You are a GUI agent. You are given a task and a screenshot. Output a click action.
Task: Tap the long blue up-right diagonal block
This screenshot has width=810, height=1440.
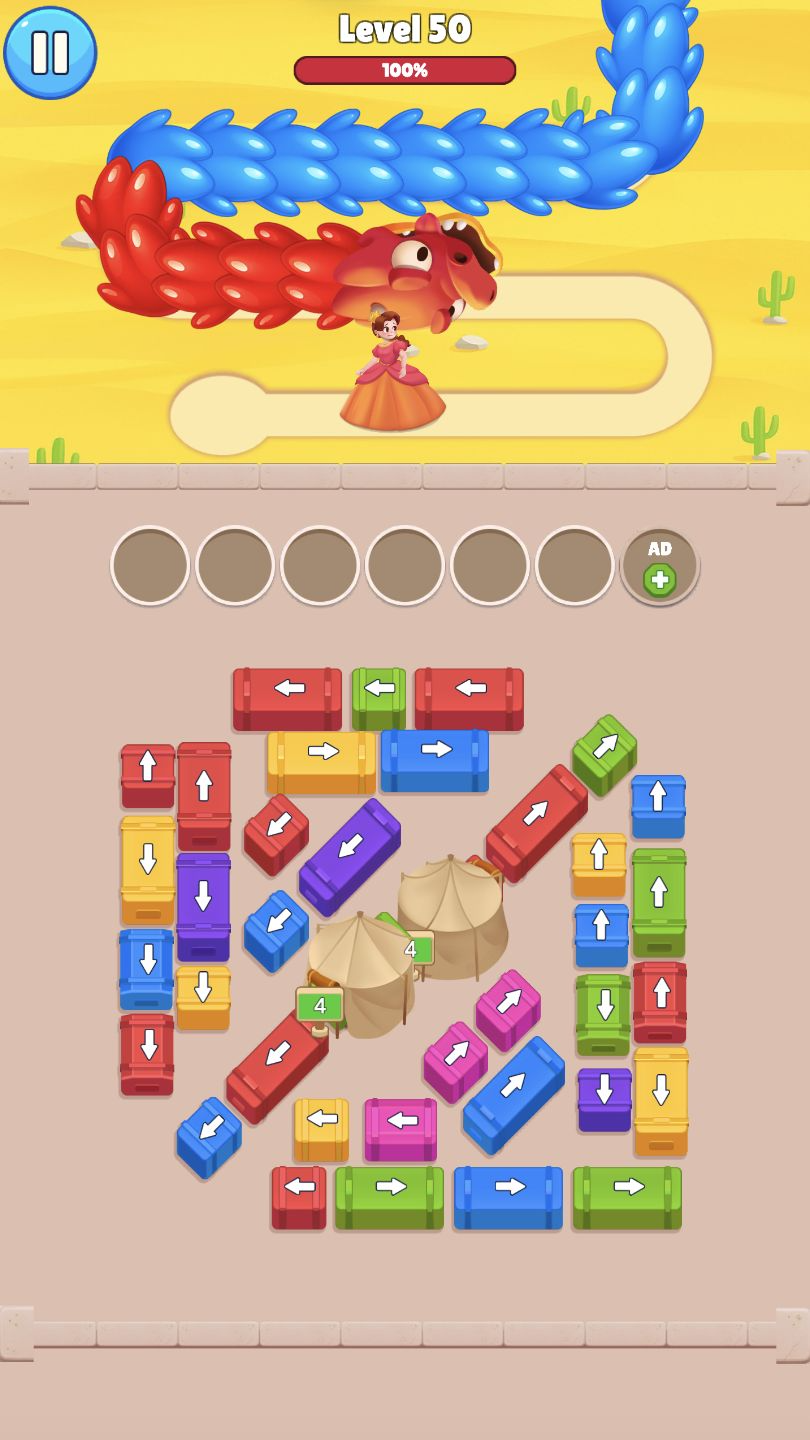(x=514, y=1094)
